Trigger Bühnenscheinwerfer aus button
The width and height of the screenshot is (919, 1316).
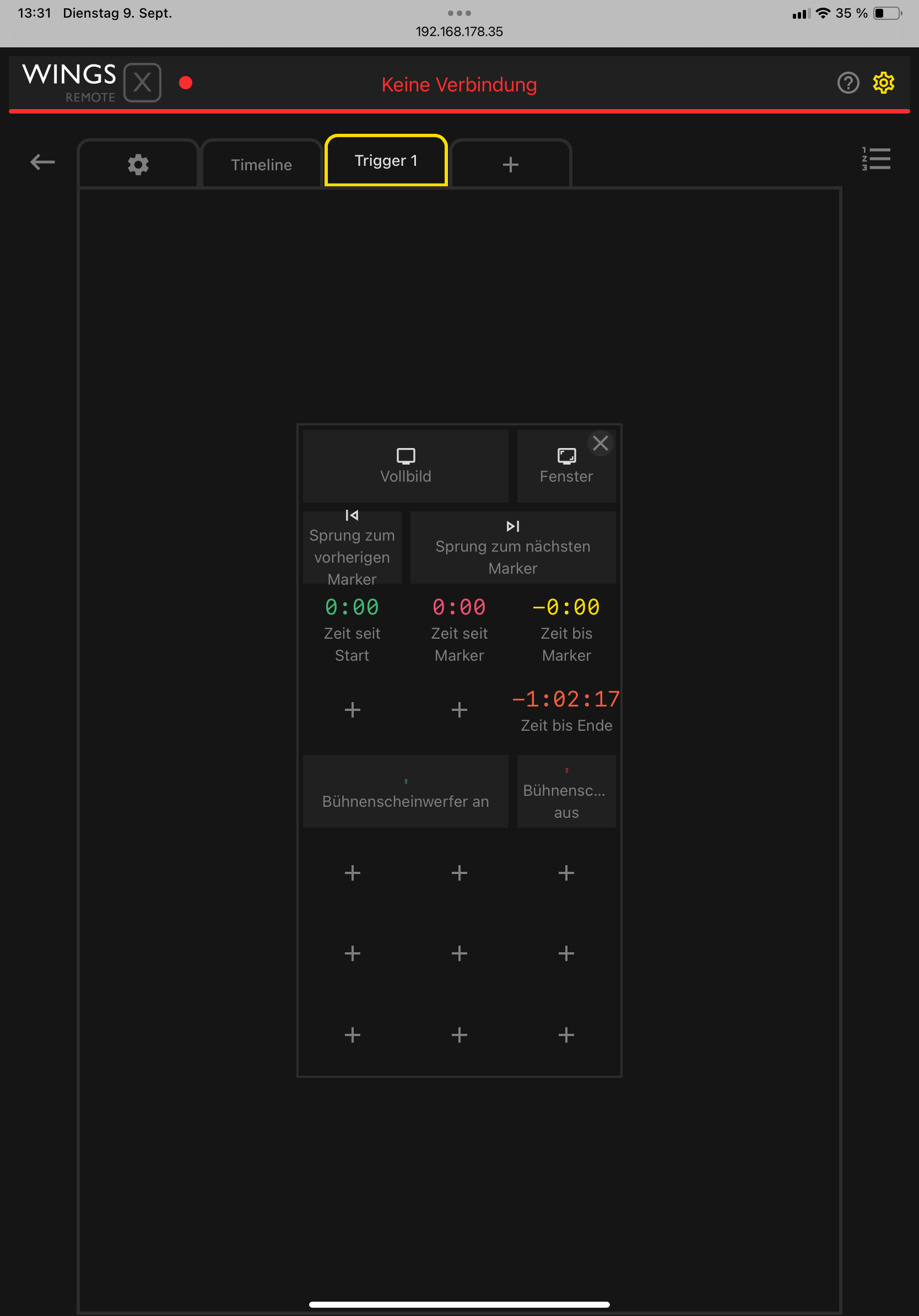pyautogui.click(x=565, y=791)
